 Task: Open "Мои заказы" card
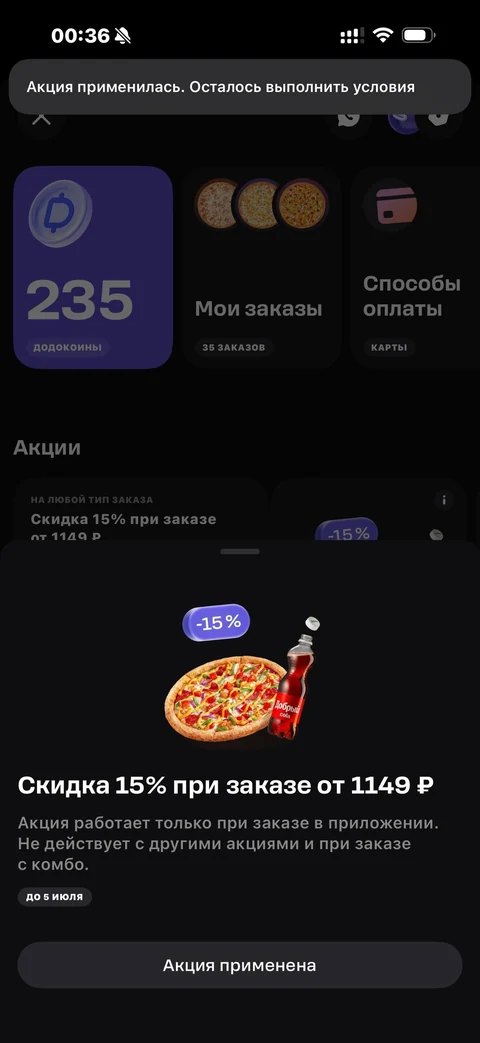[x=262, y=267]
